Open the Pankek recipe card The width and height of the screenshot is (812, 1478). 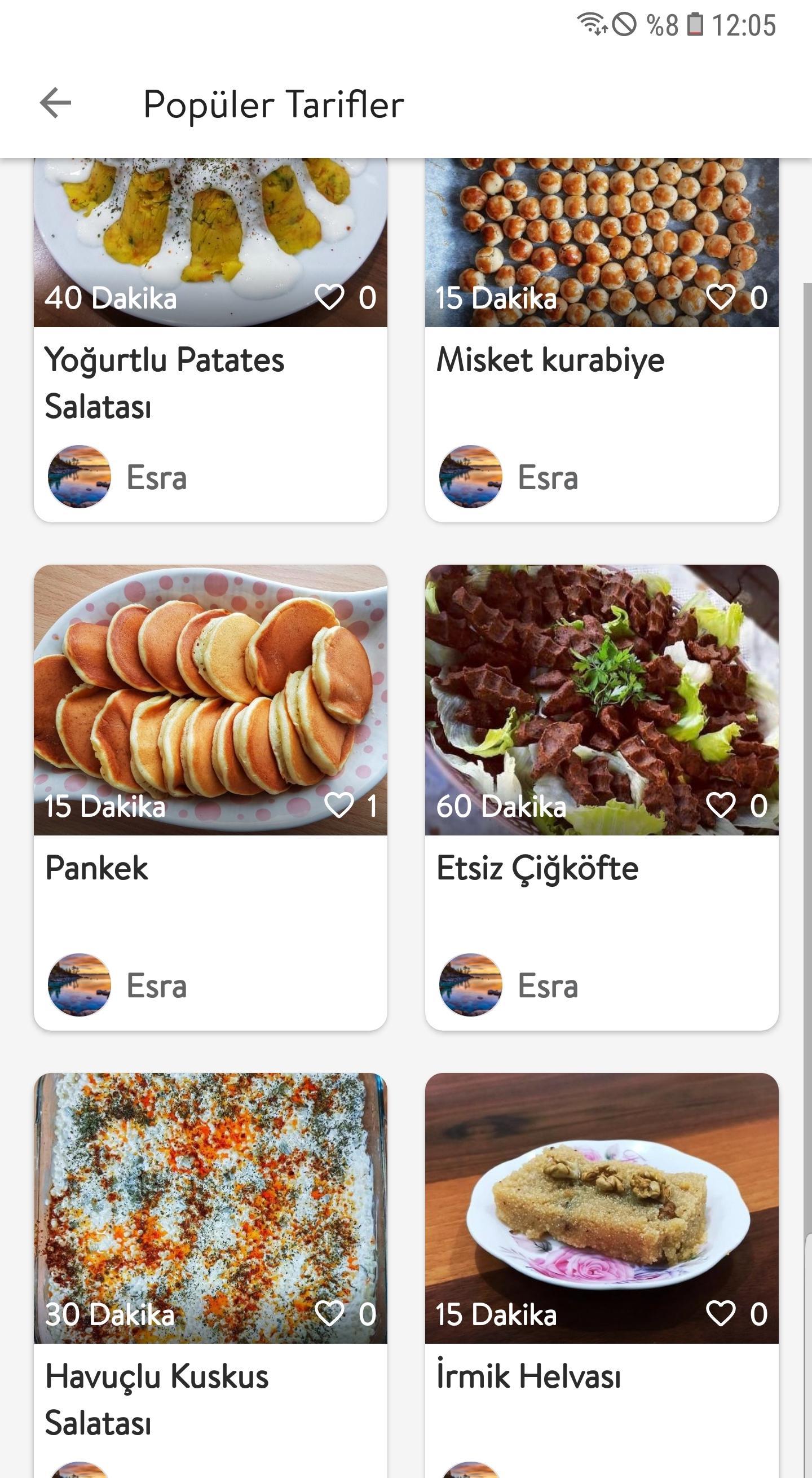tap(210, 798)
